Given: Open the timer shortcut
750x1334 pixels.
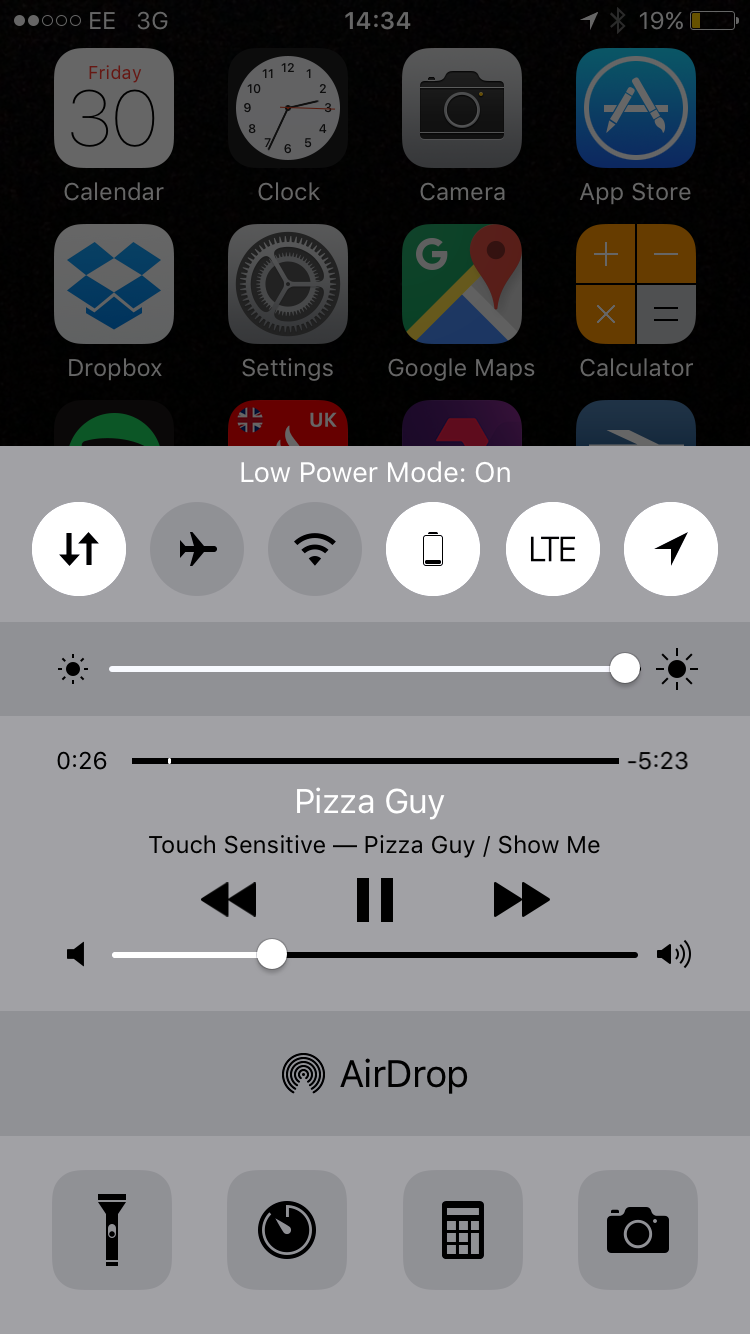Looking at the screenshot, I should pos(287,1230).
